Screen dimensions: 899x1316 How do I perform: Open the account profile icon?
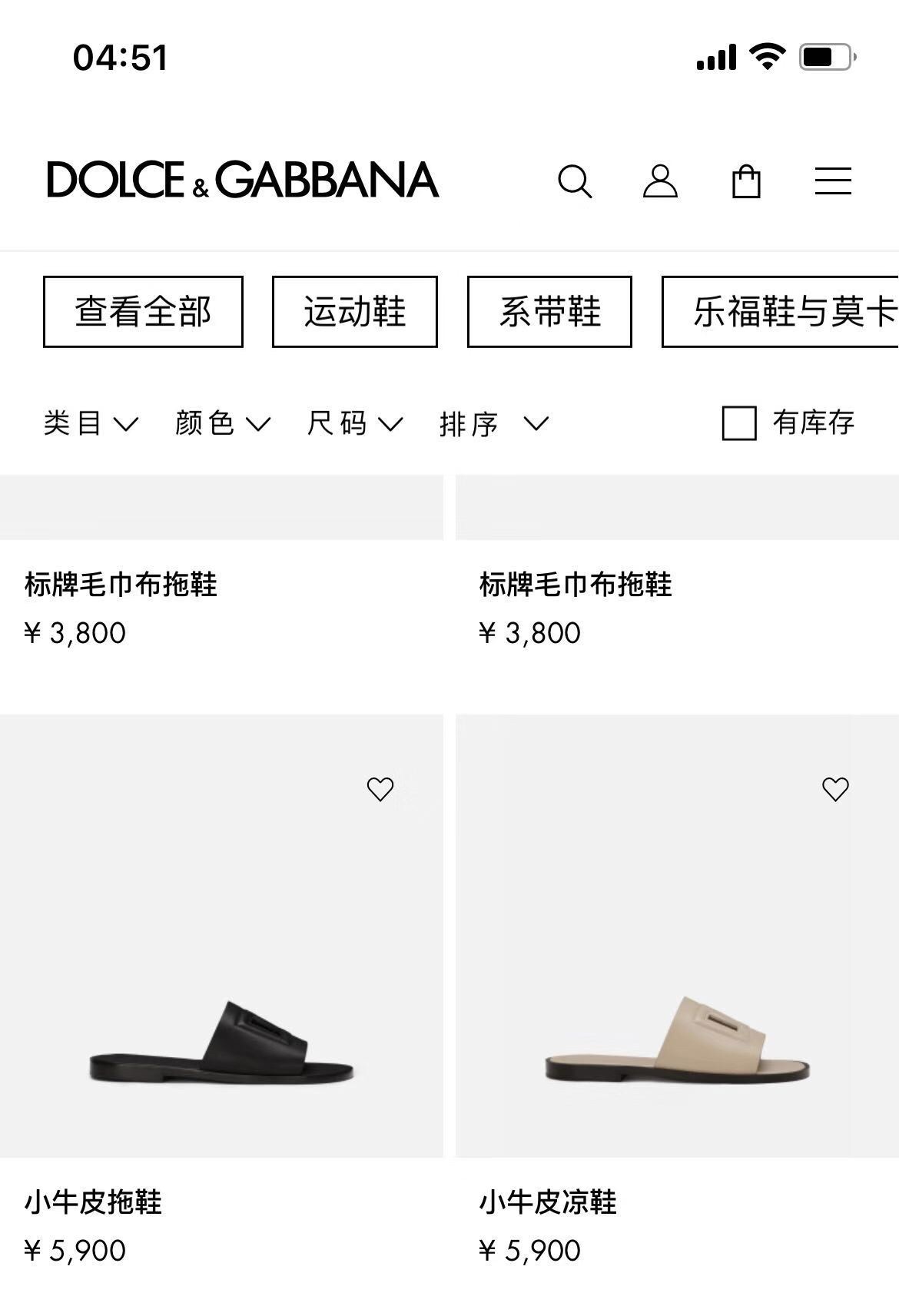[660, 182]
